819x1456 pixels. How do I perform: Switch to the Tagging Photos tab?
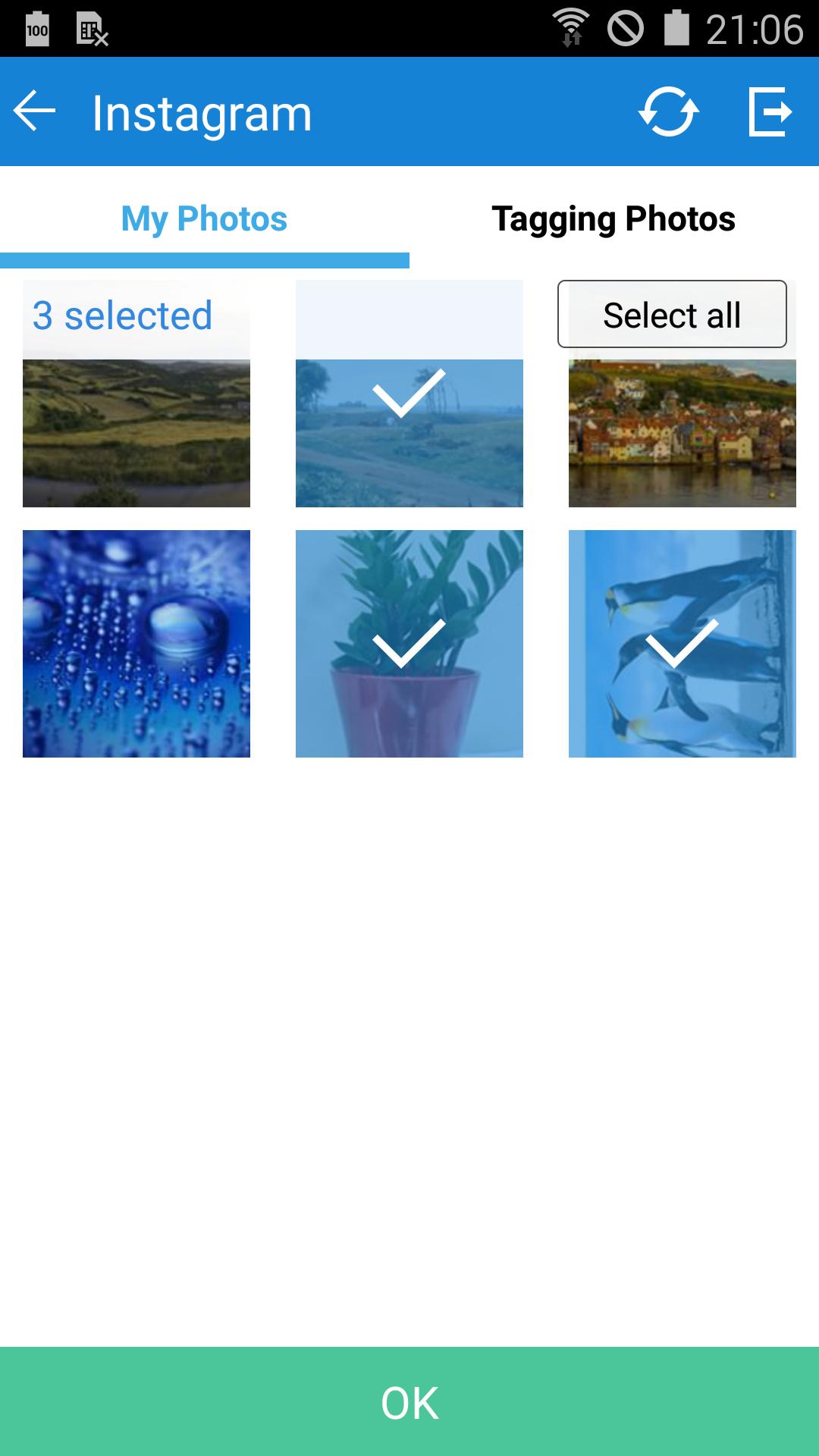click(x=613, y=219)
